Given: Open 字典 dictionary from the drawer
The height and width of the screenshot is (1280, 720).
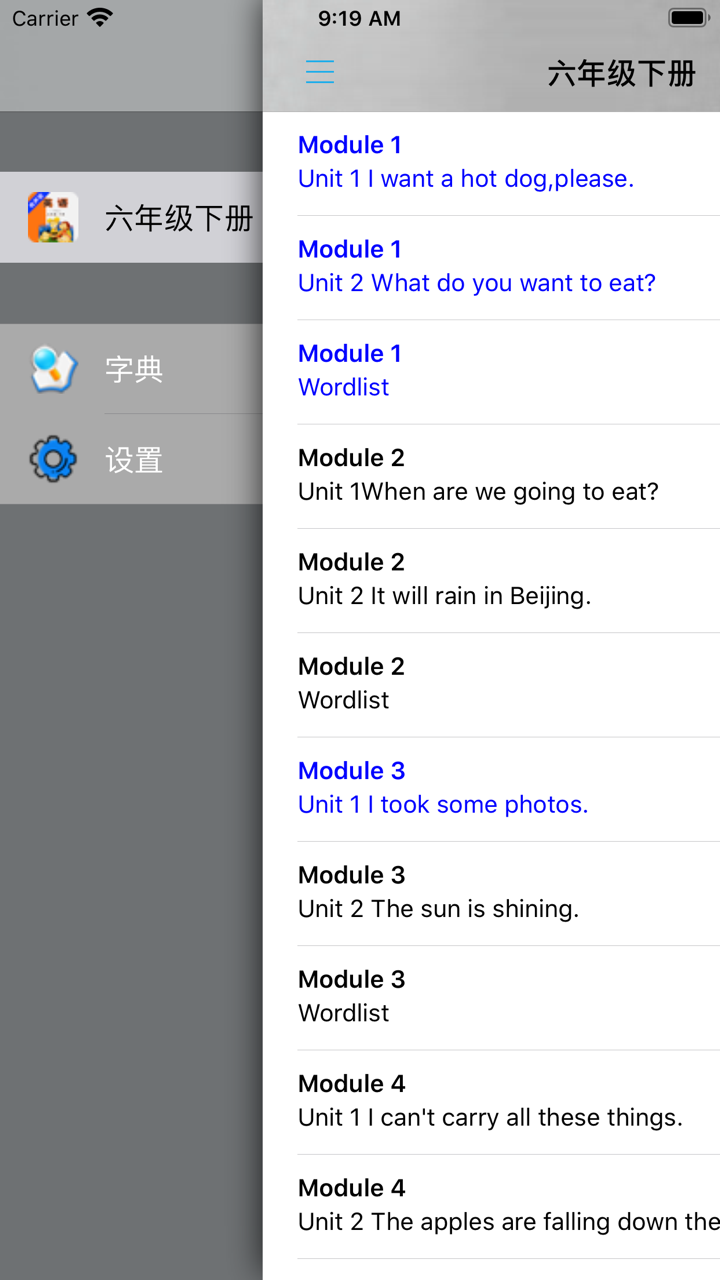Looking at the screenshot, I should [131, 369].
